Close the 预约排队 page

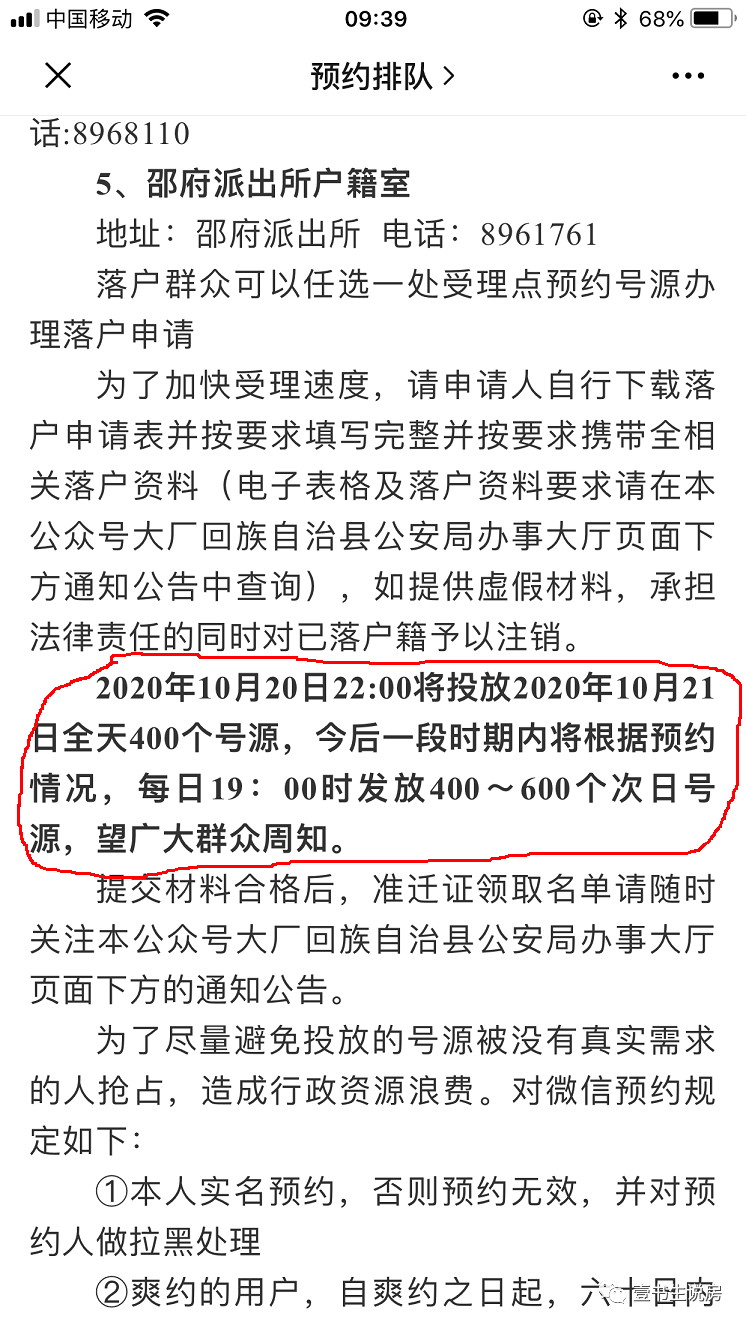click(58, 76)
